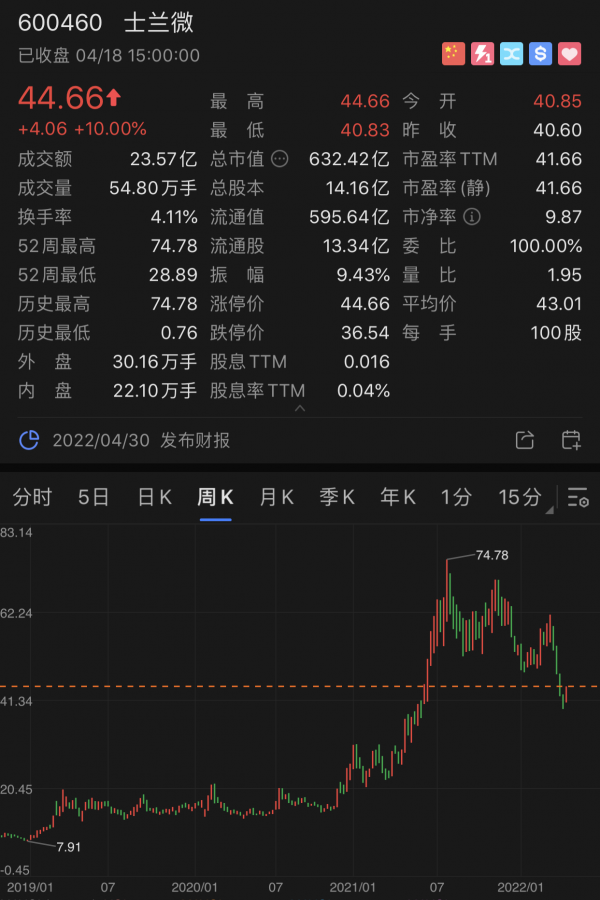Image resolution: width=600 pixels, height=900 pixels.
Task: Select the 1分 minute chart
Action: click(x=458, y=497)
